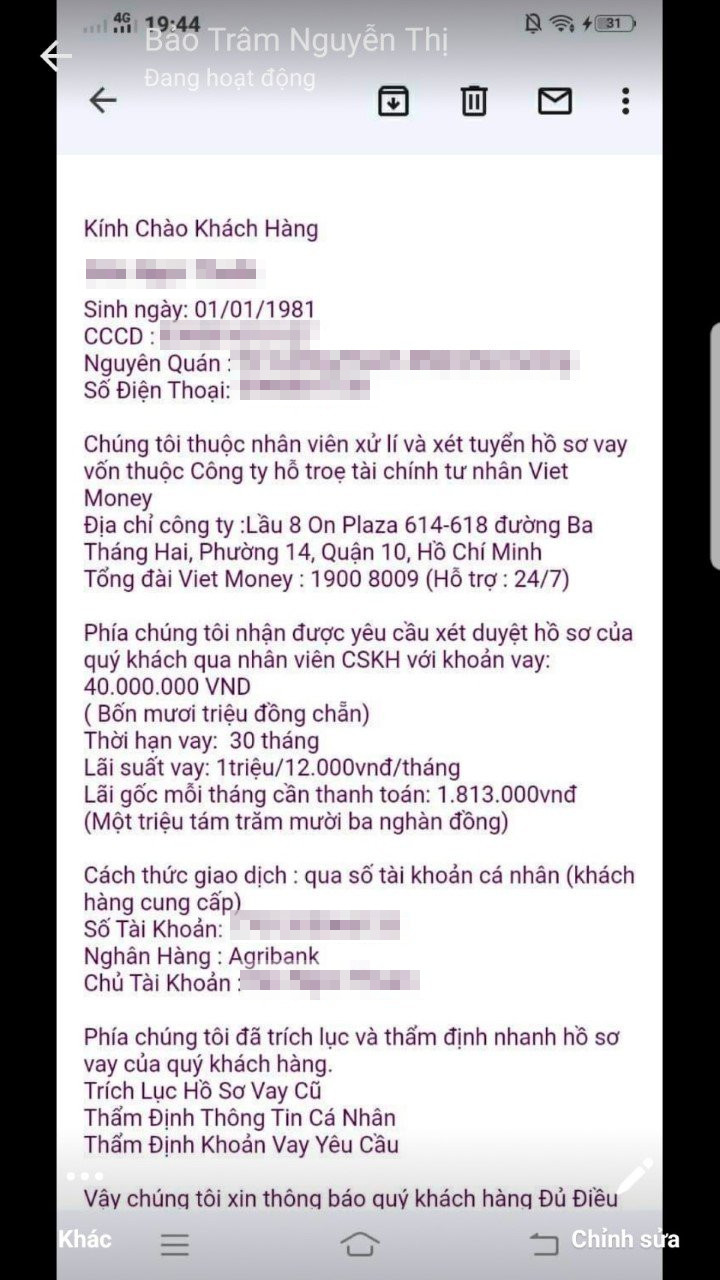720x1280 pixels.
Task: Open the Khác options
Action: (84, 1238)
